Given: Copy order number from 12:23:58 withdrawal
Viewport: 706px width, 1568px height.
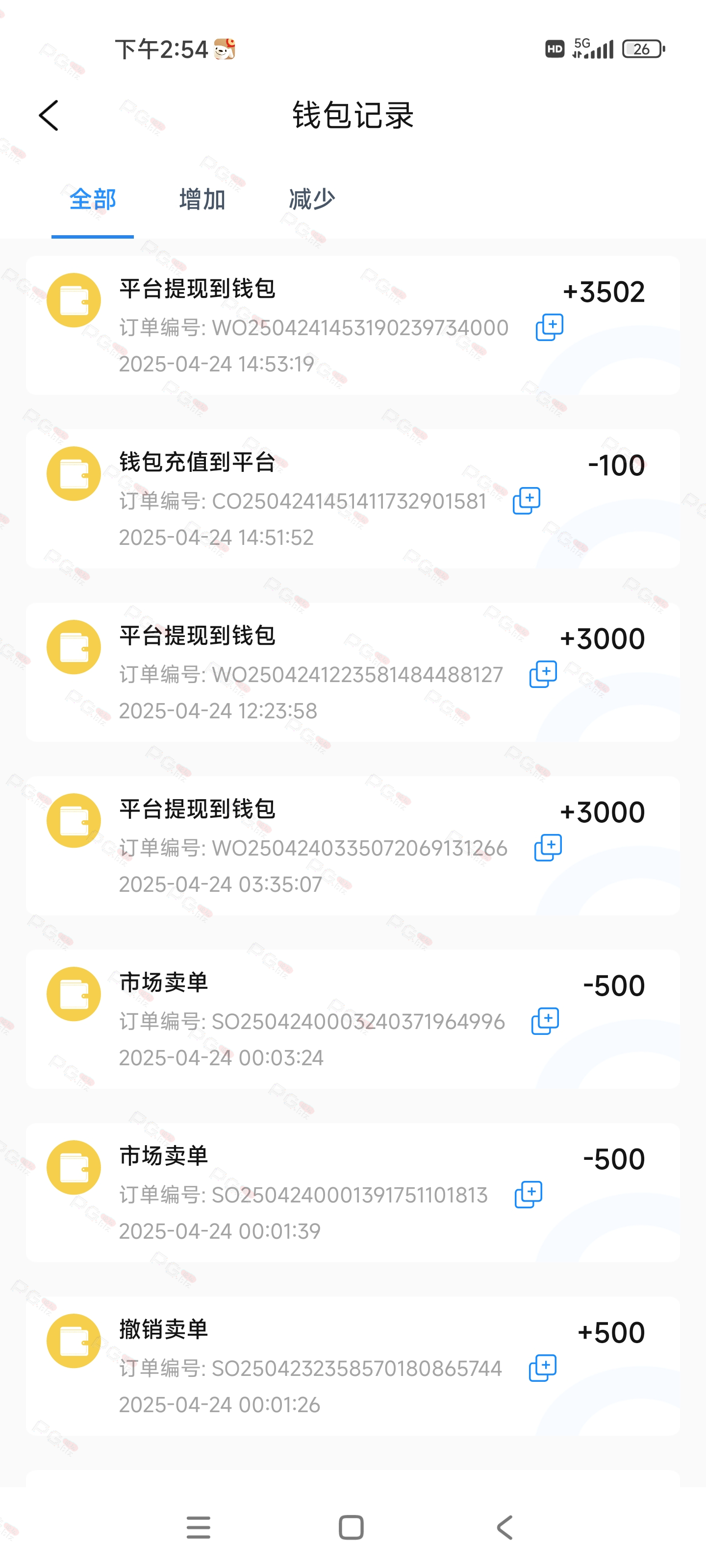Looking at the screenshot, I should point(543,674).
